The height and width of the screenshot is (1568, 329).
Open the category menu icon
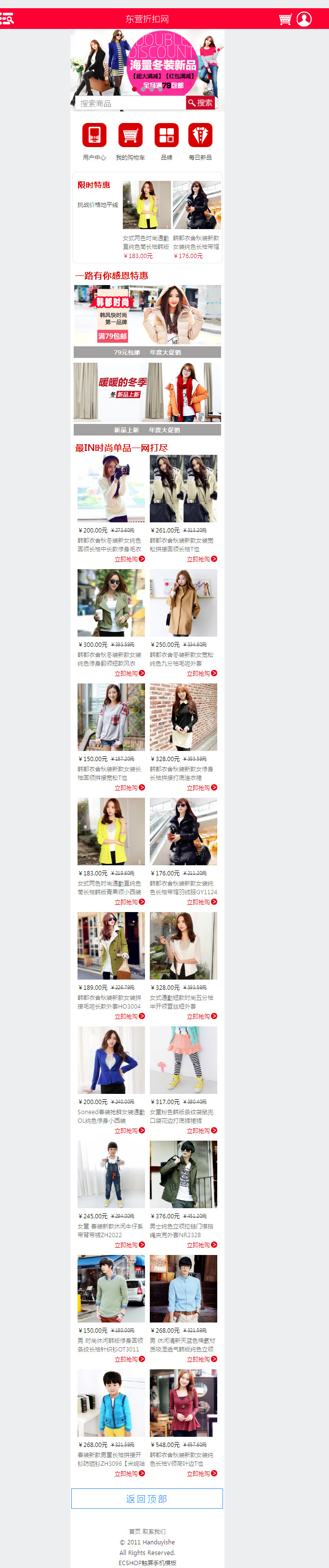pos(7,19)
